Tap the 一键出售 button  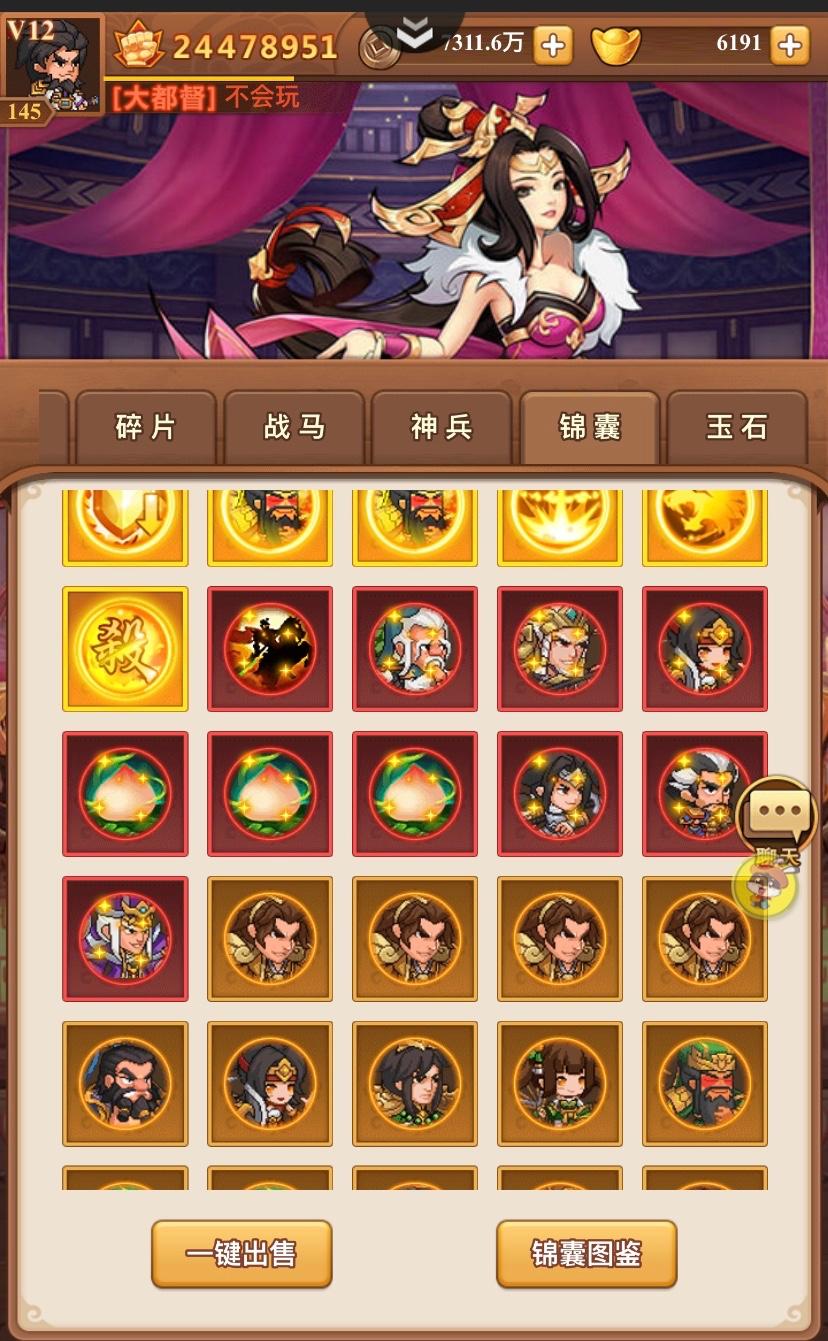[241, 1254]
